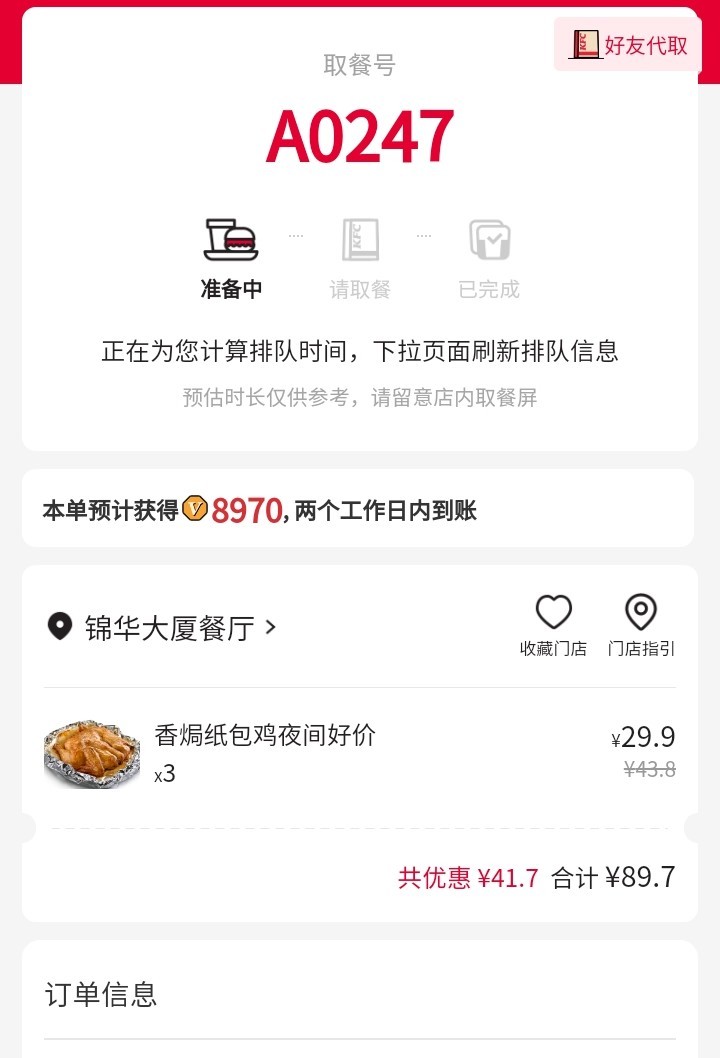The height and width of the screenshot is (1058, 720).
Task: Tap the 好友代取 friend pickup button
Action: click(629, 44)
